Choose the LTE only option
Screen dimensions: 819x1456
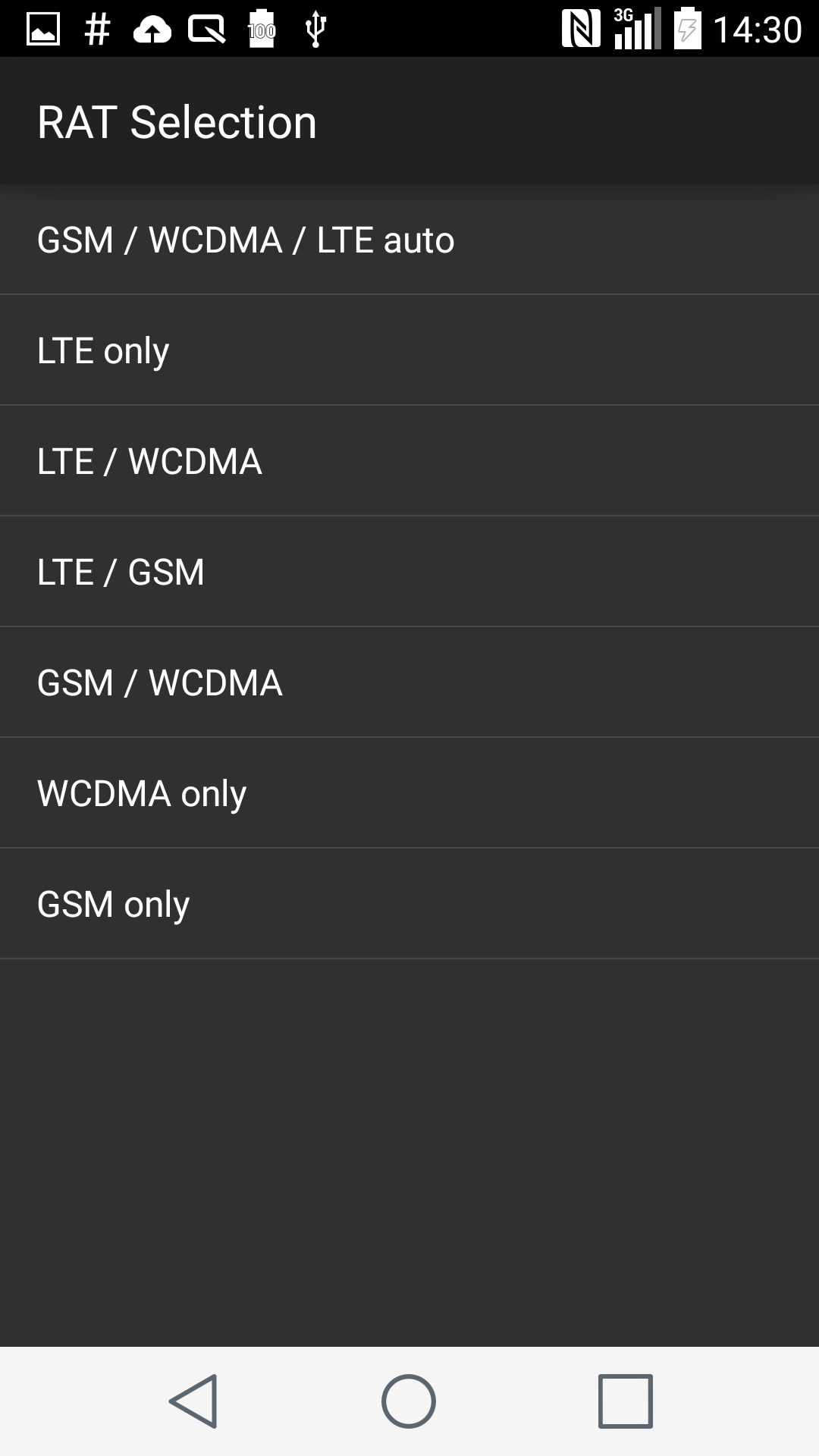tap(409, 350)
